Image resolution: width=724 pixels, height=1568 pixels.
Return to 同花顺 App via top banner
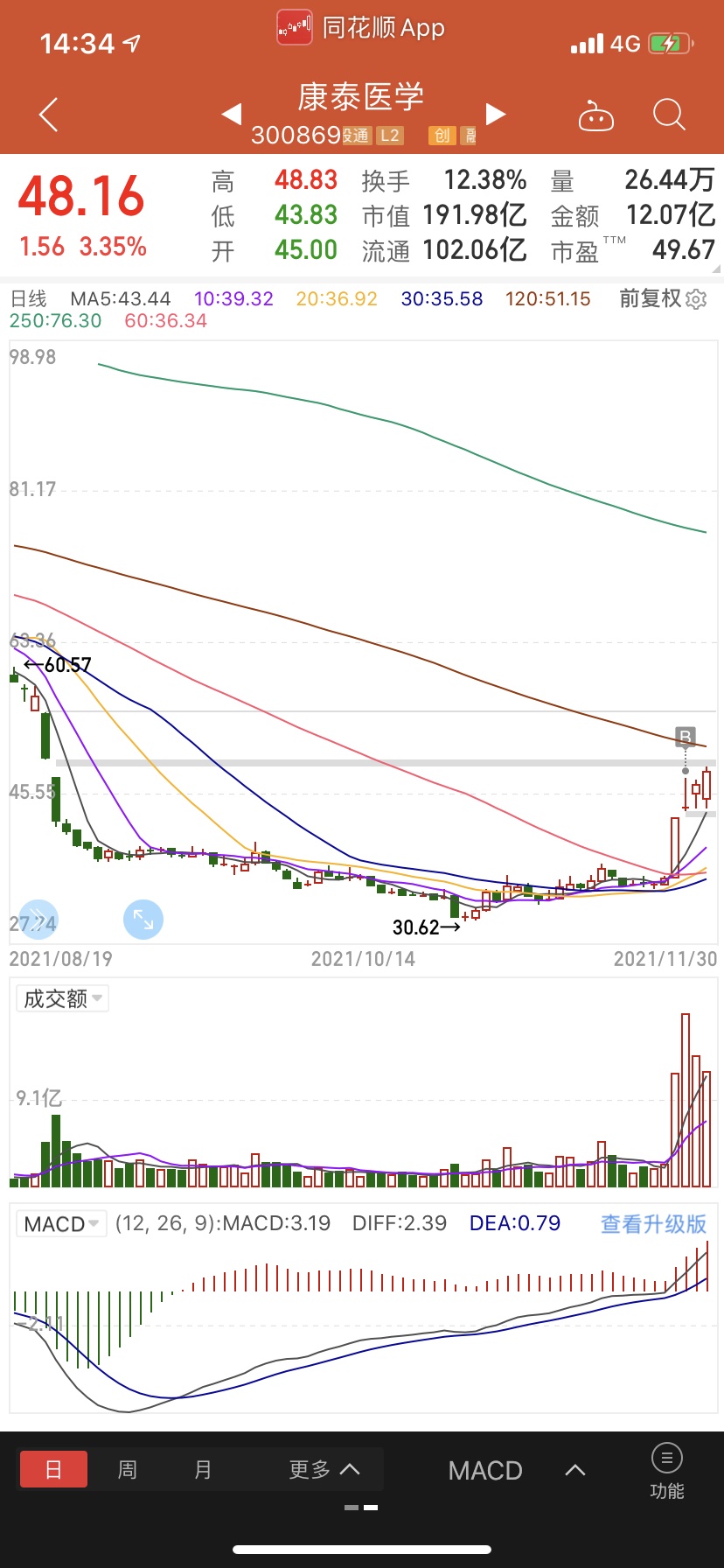(x=361, y=27)
